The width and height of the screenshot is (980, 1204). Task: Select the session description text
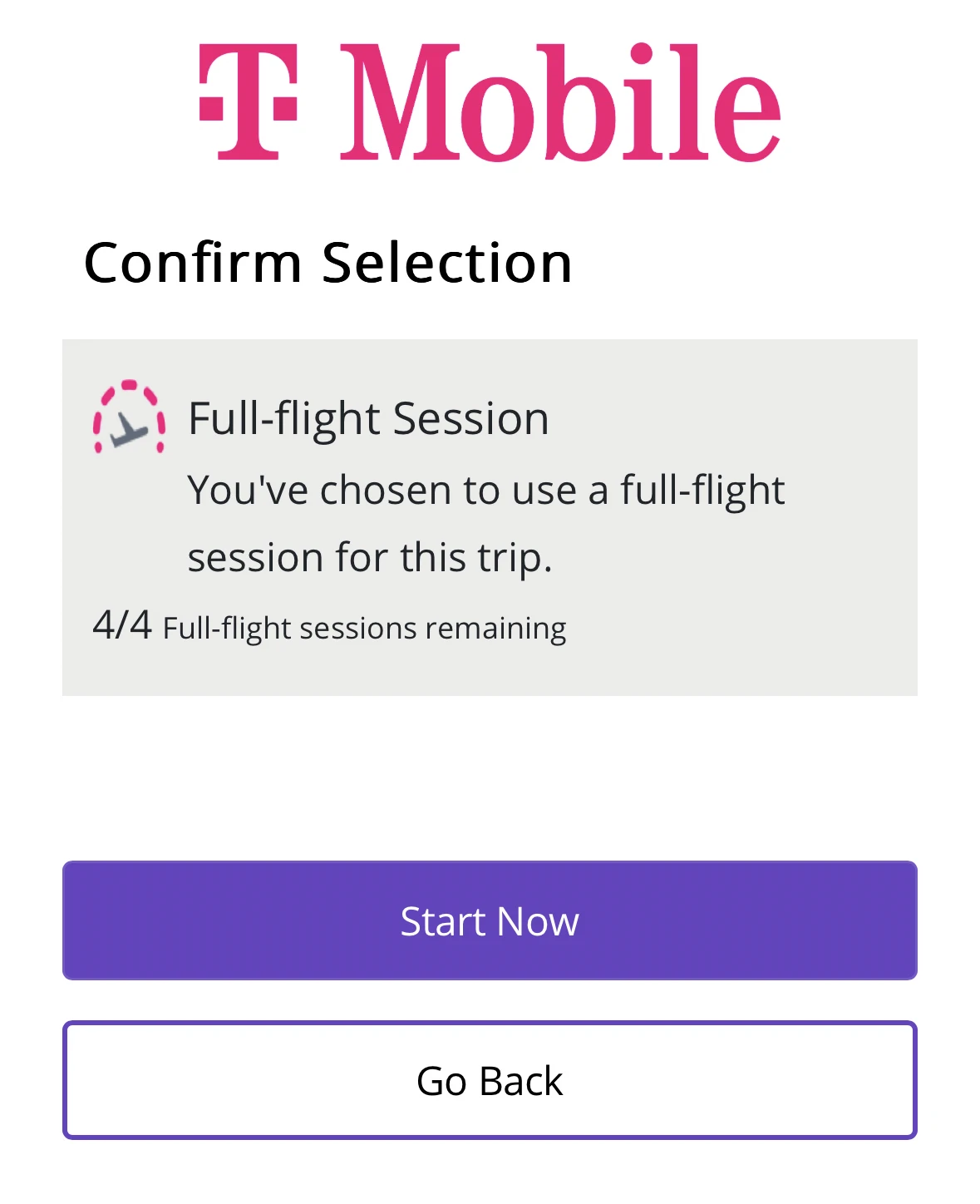pos(486,523)
